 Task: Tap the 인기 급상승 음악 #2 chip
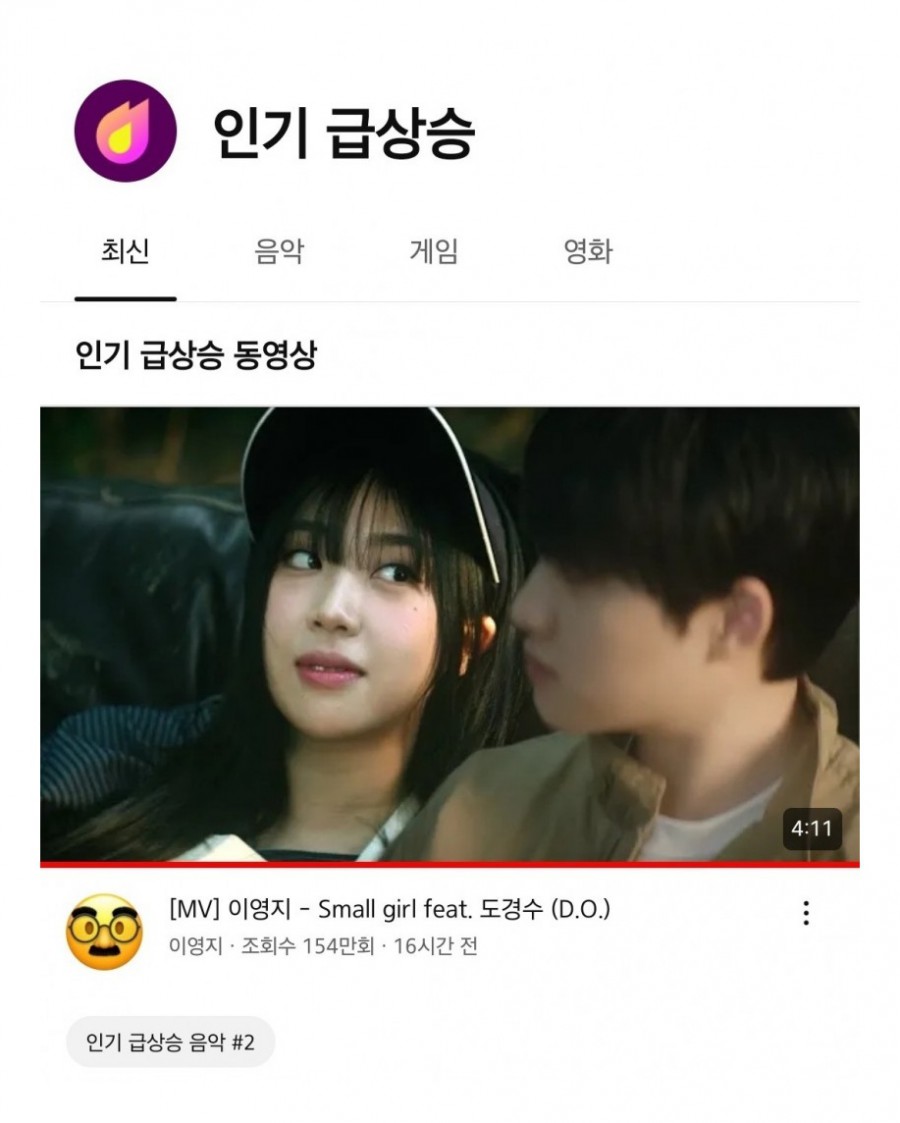coord(170,1044)
